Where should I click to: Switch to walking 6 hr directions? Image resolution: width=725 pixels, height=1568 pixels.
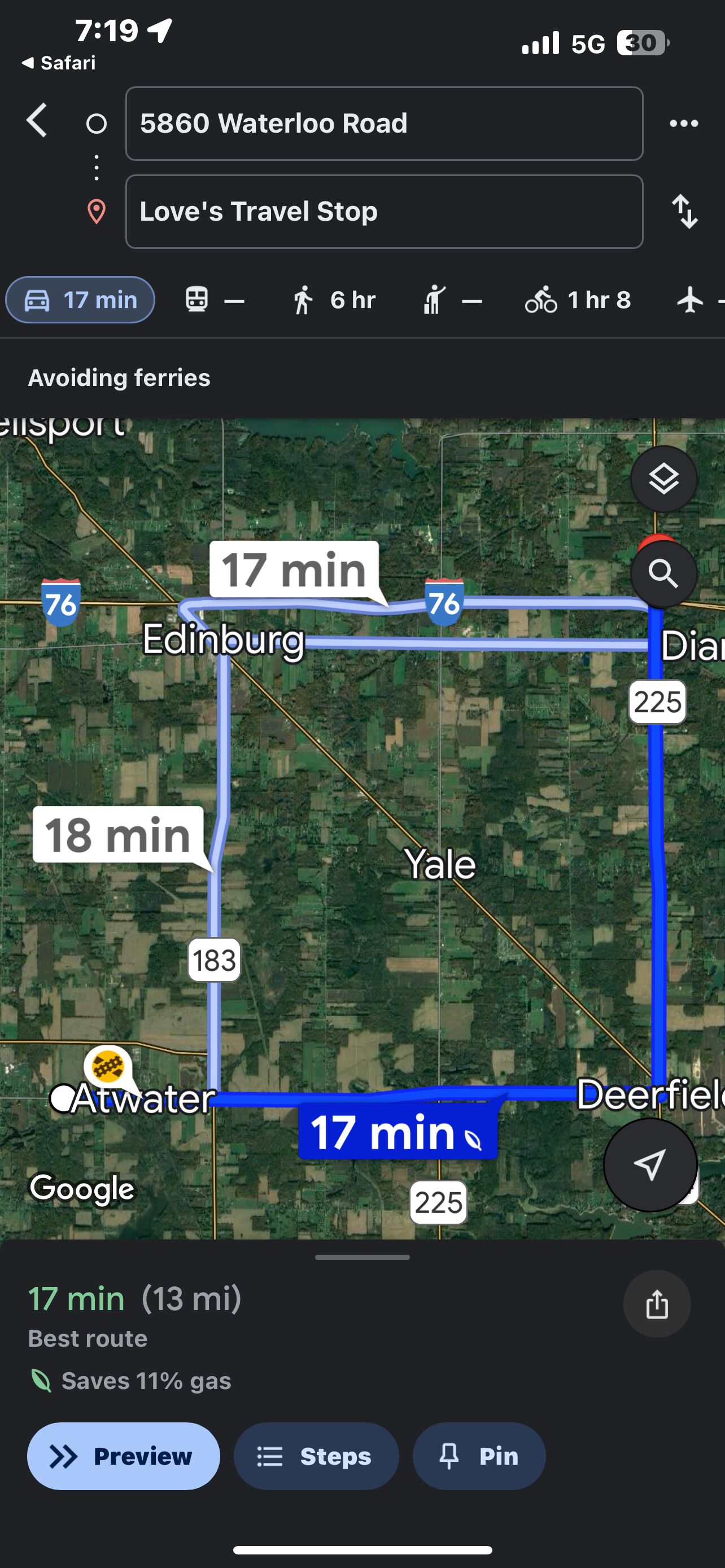tap(334, 300)
